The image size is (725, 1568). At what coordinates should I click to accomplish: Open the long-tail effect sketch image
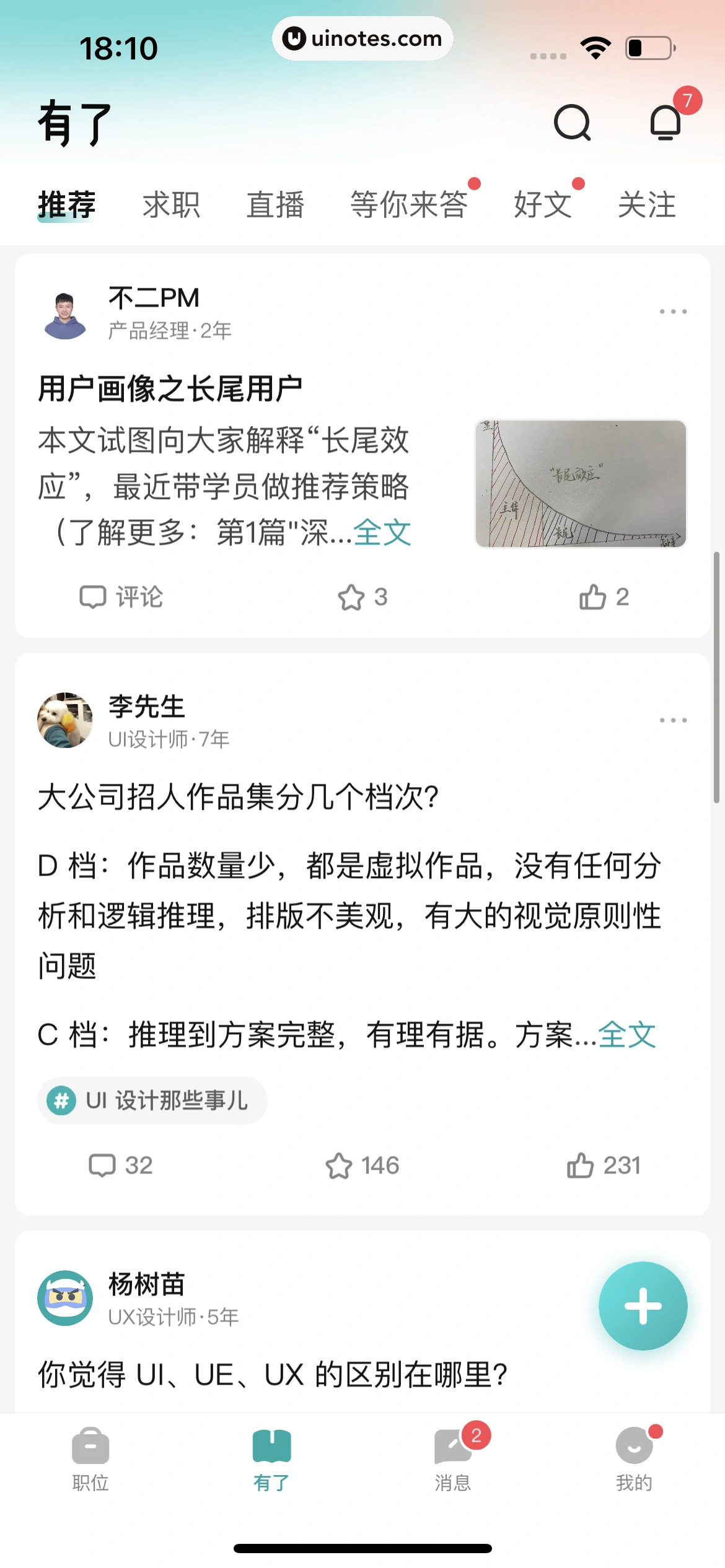[581, 484]
